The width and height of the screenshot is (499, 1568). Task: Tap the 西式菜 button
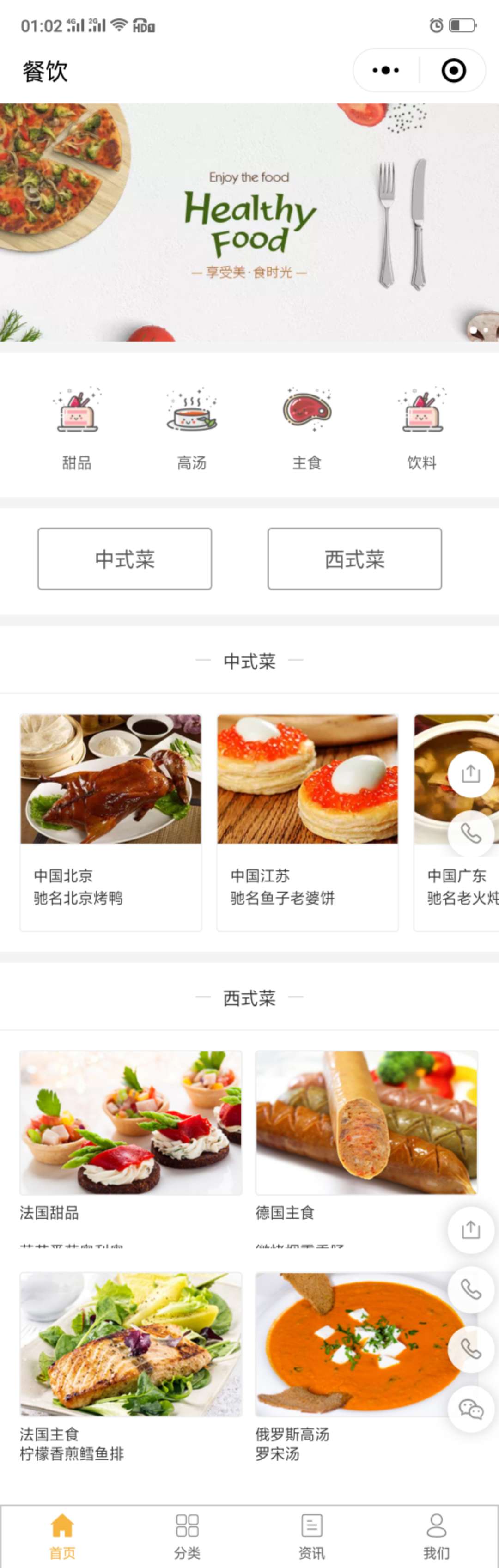[x=355, y=559]
